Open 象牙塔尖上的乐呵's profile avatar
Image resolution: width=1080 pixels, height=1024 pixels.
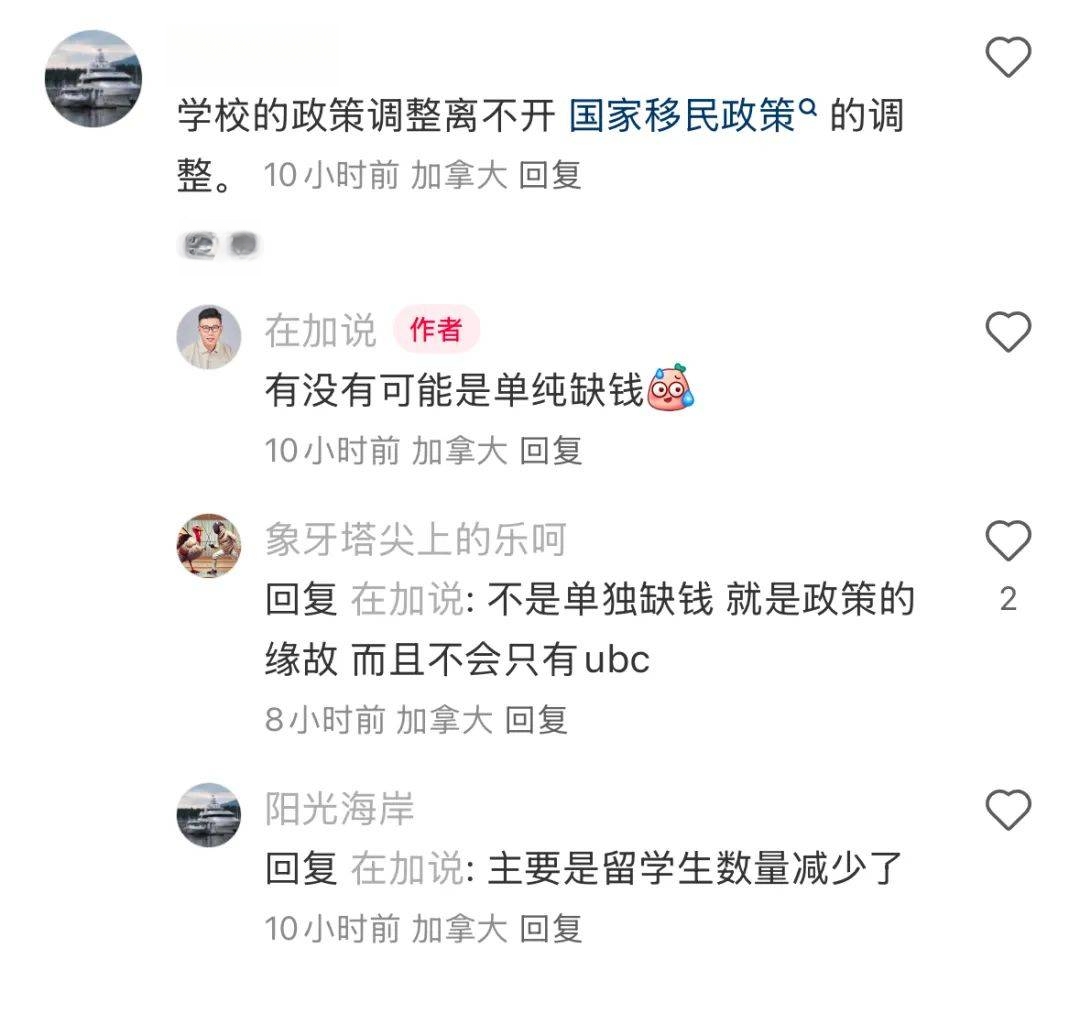[209, 546]
